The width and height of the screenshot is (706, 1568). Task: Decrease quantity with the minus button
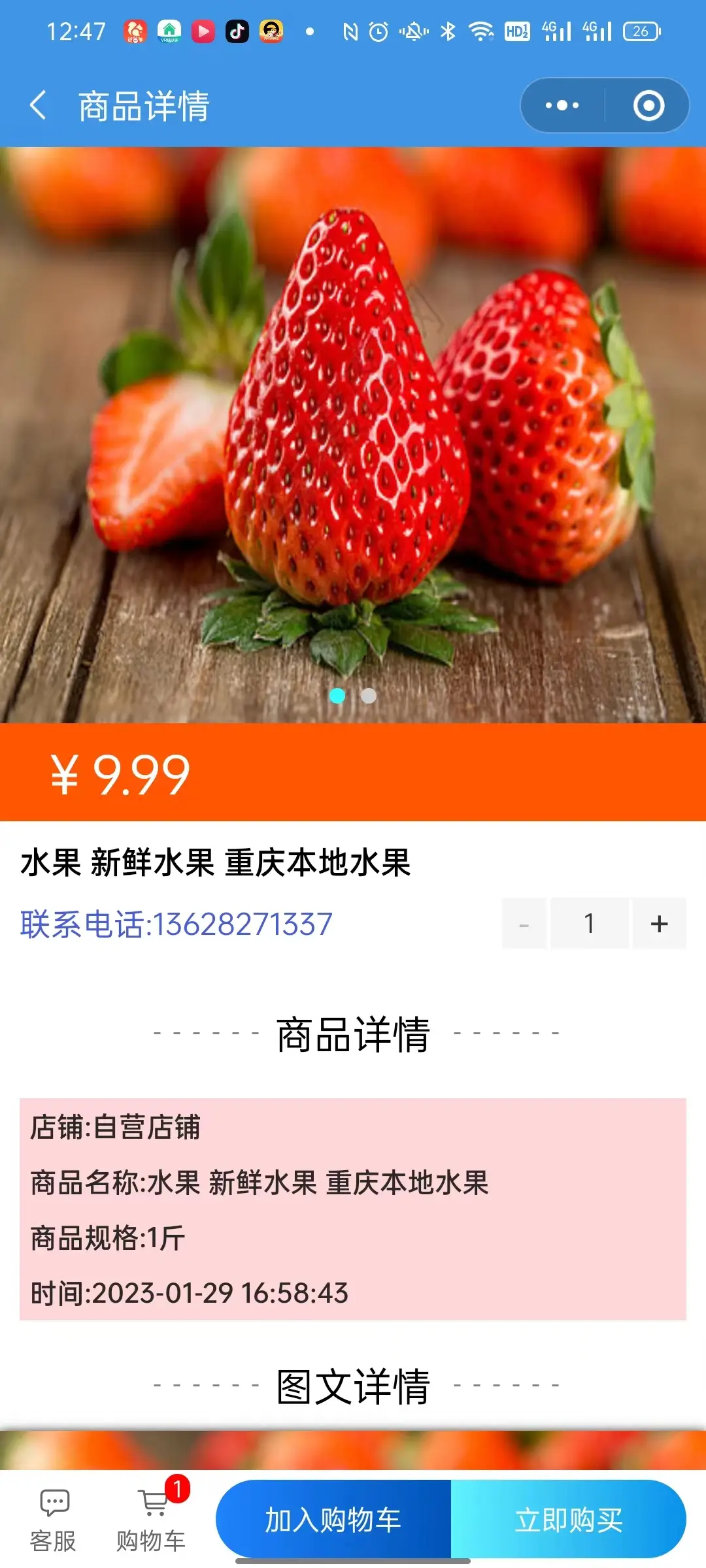coord(524,923)
